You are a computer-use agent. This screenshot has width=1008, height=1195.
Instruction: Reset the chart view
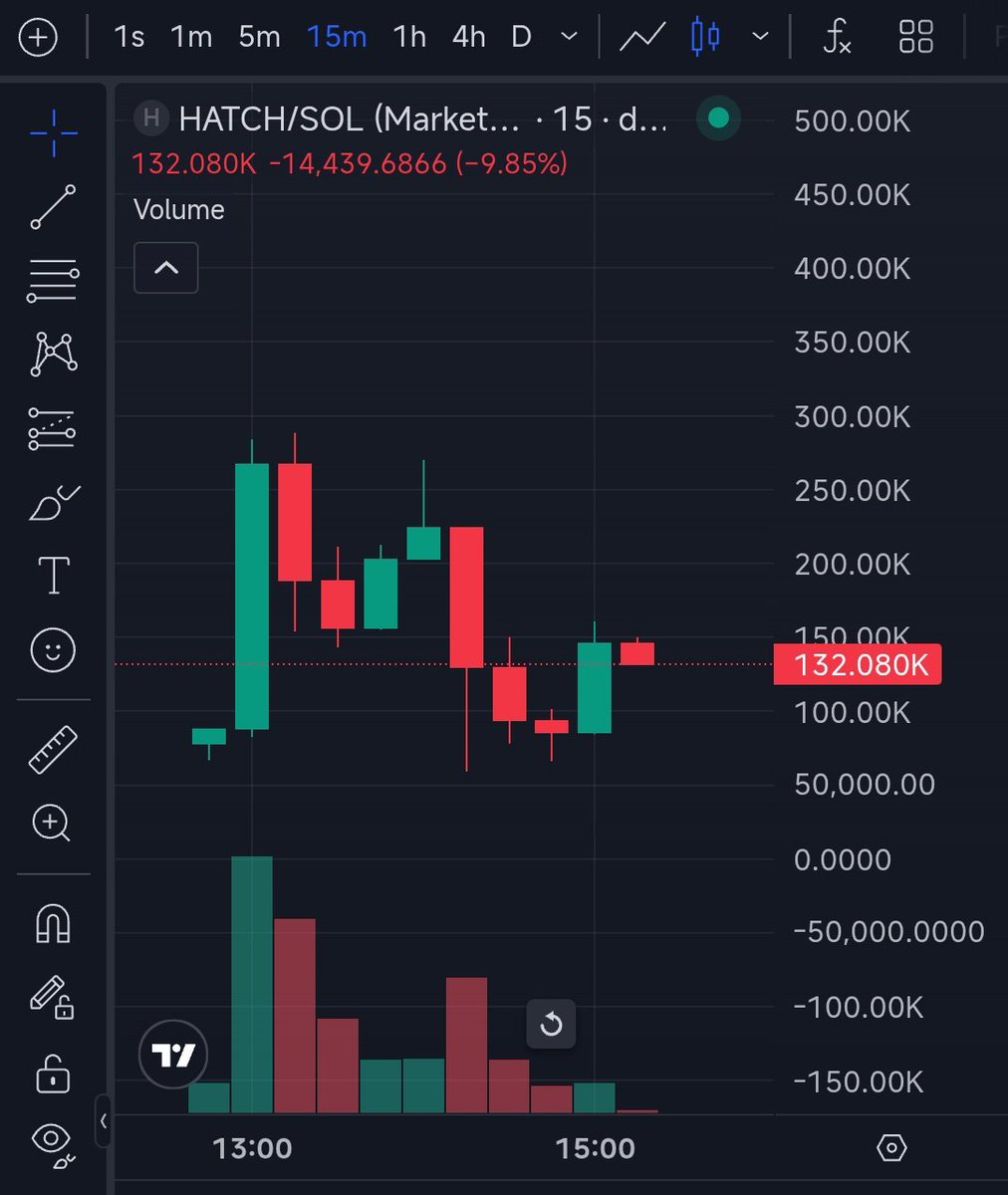pos(551,1024)
